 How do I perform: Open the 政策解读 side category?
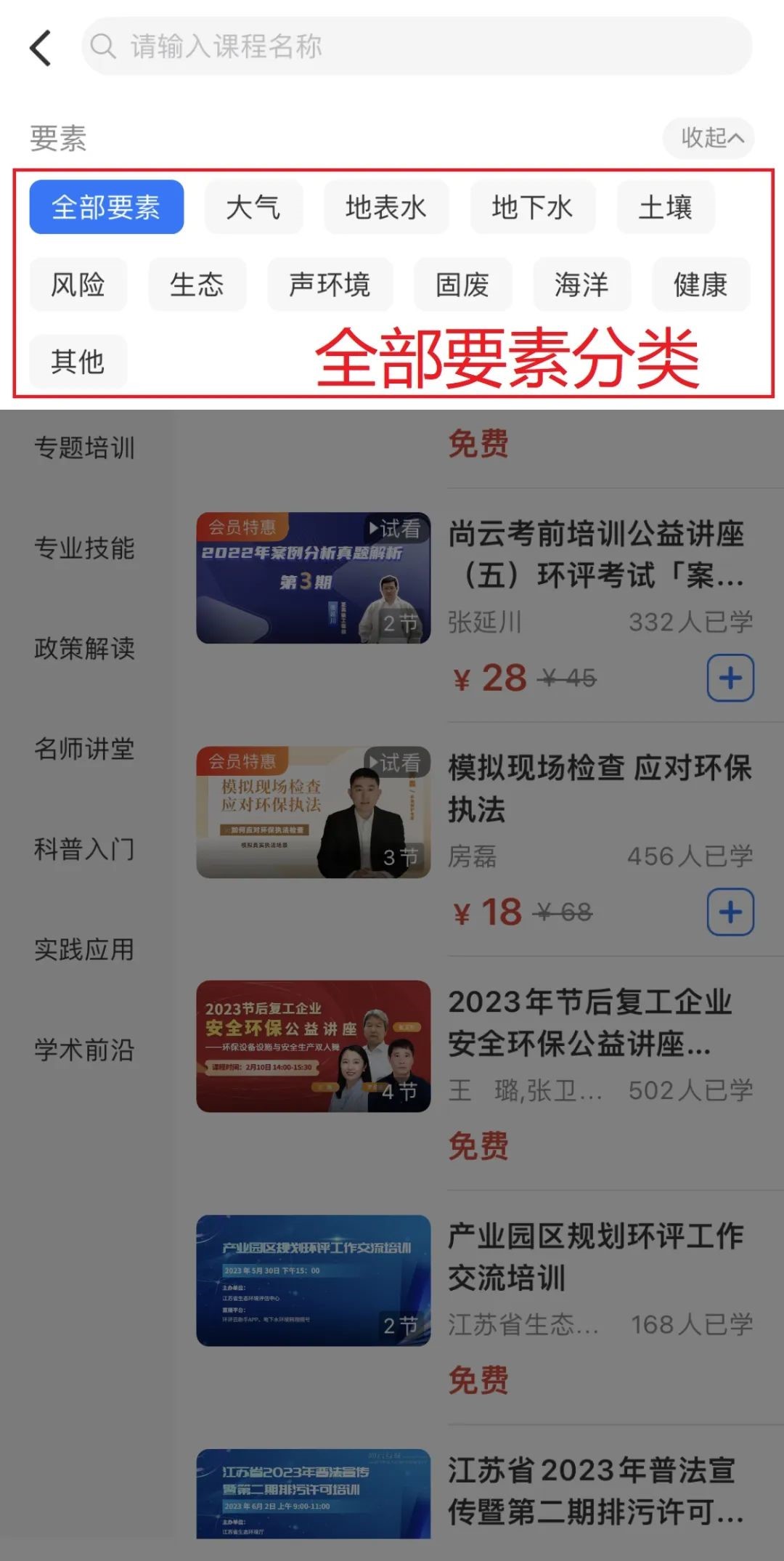85,648
